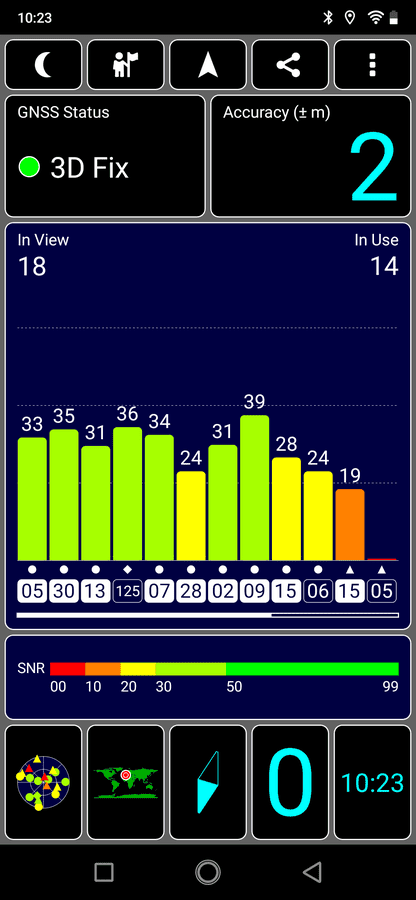Toggle night mode with the moon icon

pyautogui.click(x=44, y=65)
